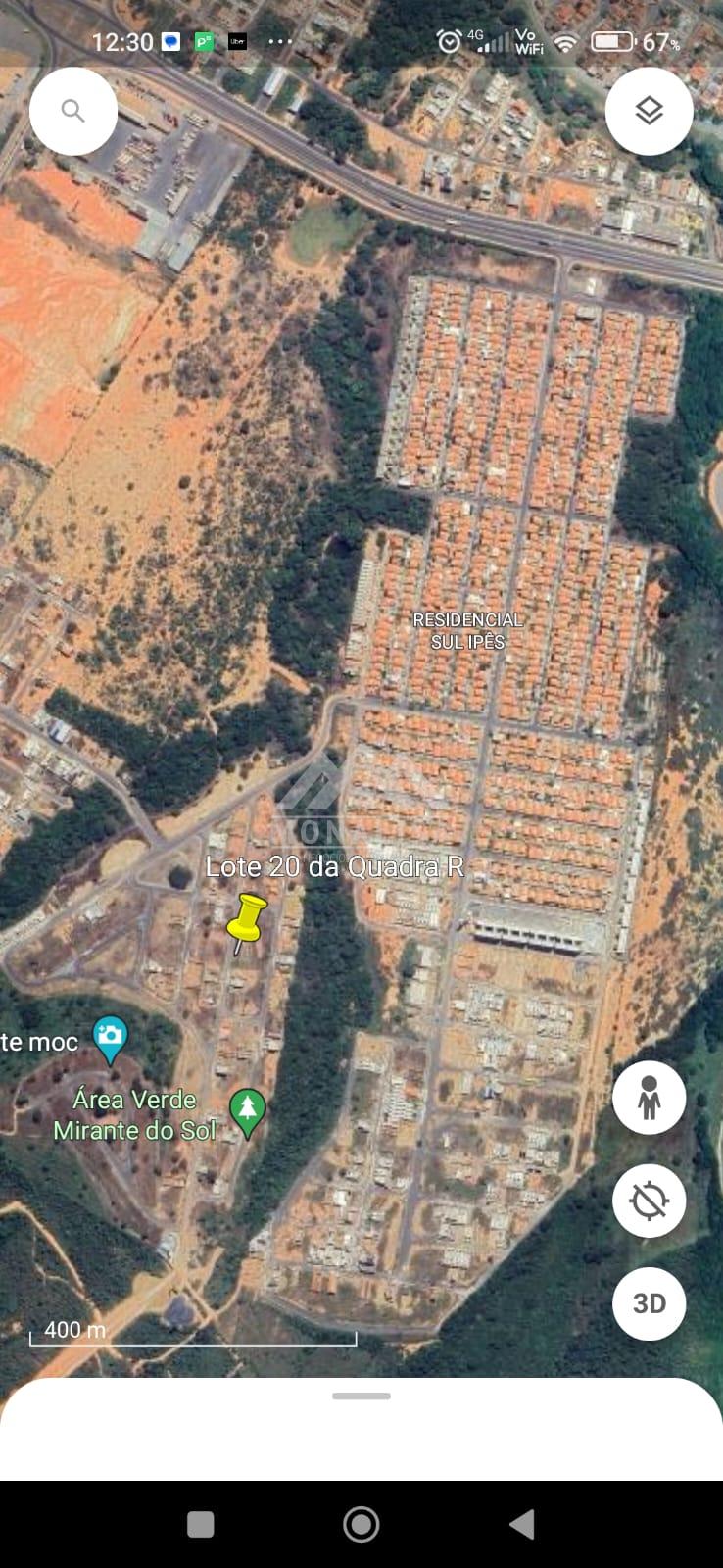
Task: Switch to 3D view
Action: coord(649,1303)
